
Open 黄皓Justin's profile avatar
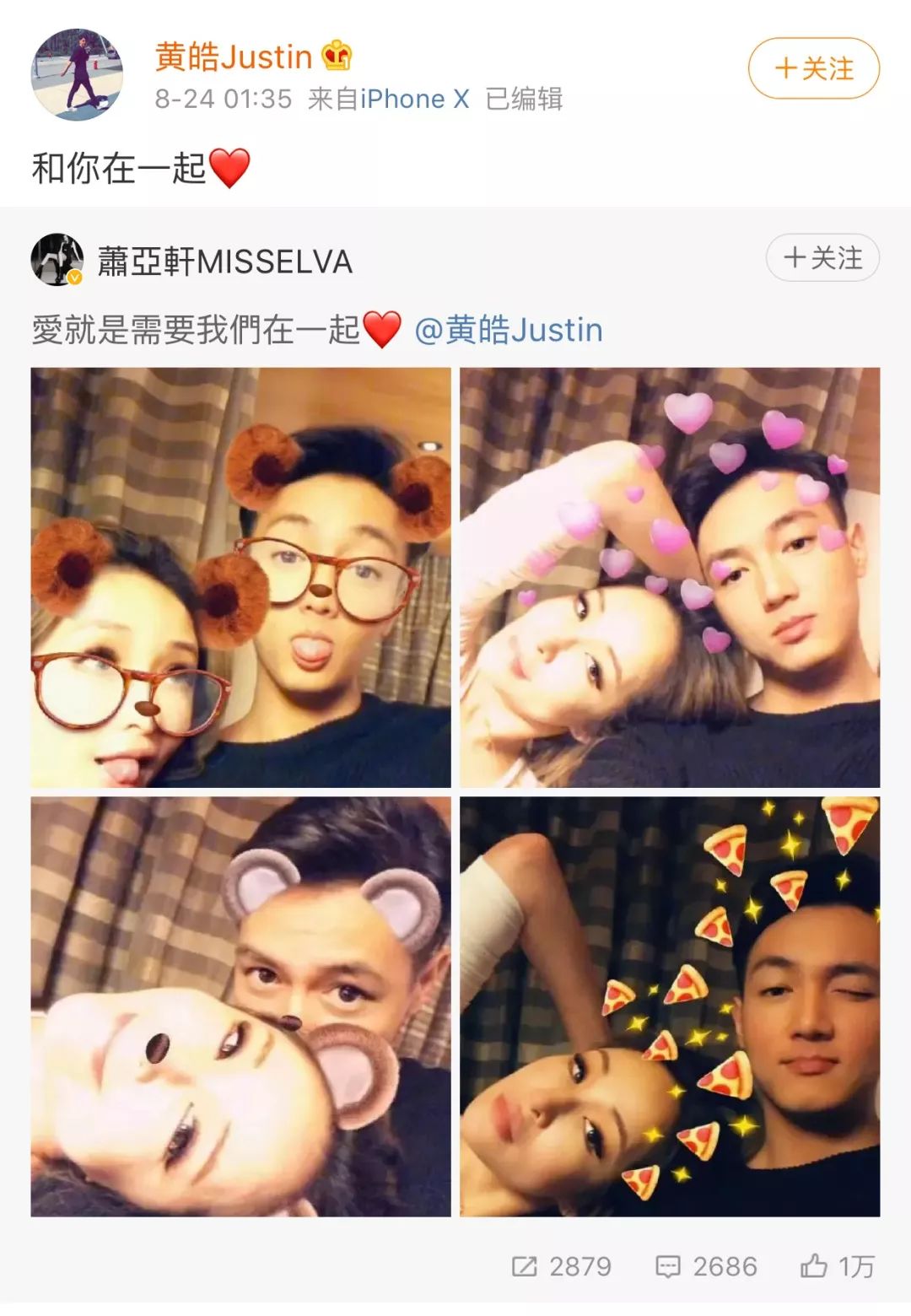(77, 75)
